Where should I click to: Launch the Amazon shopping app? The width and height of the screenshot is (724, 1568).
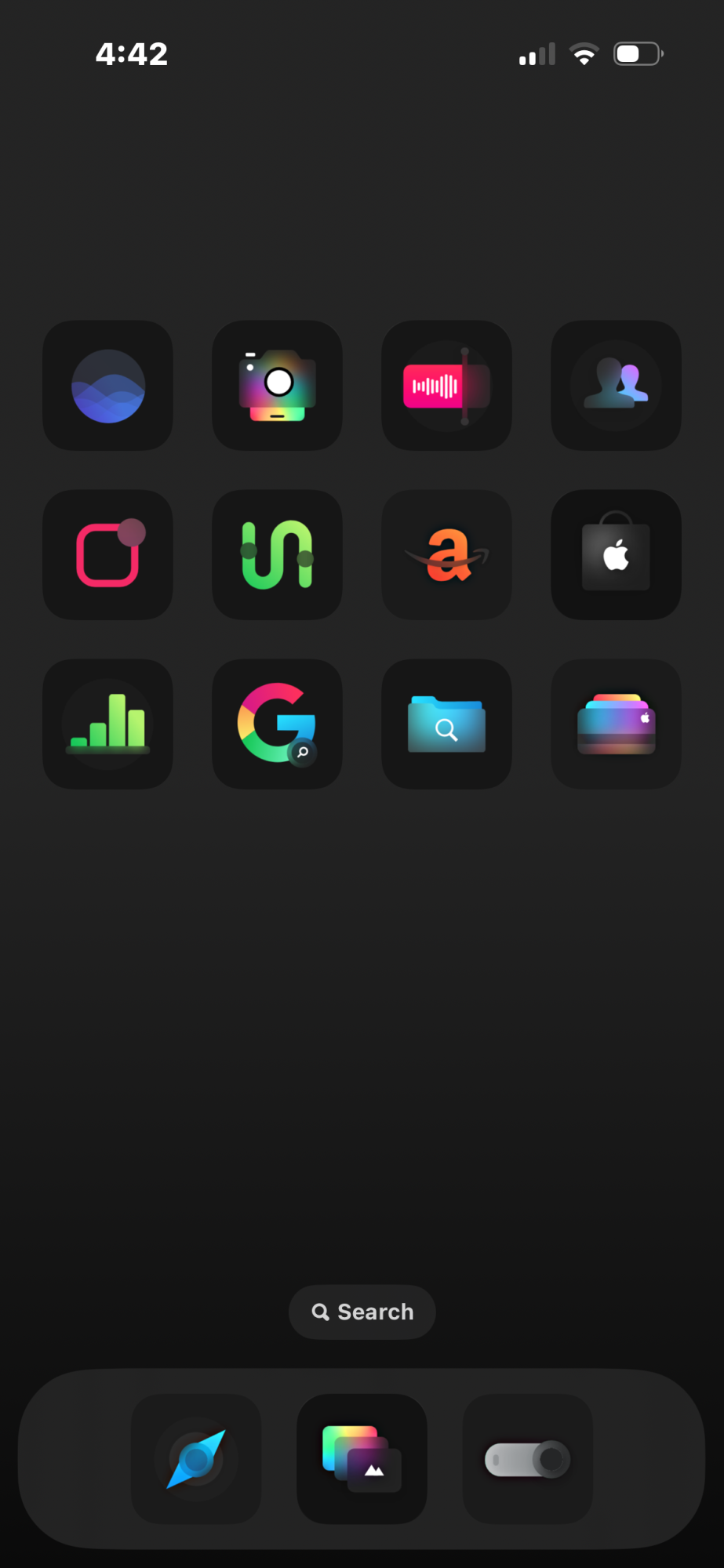[446, 555]
